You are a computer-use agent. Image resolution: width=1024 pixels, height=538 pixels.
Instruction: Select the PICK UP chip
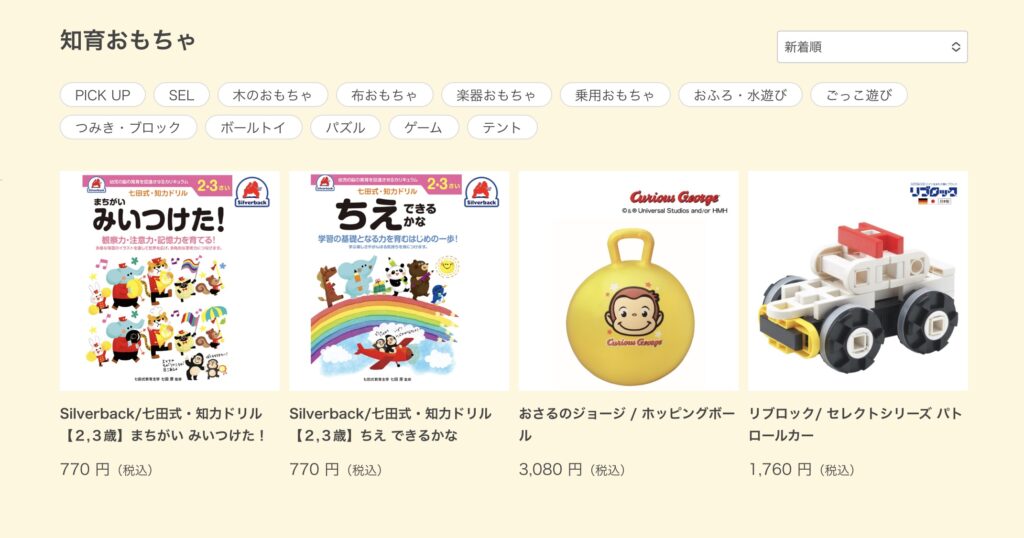pos(103,95)
